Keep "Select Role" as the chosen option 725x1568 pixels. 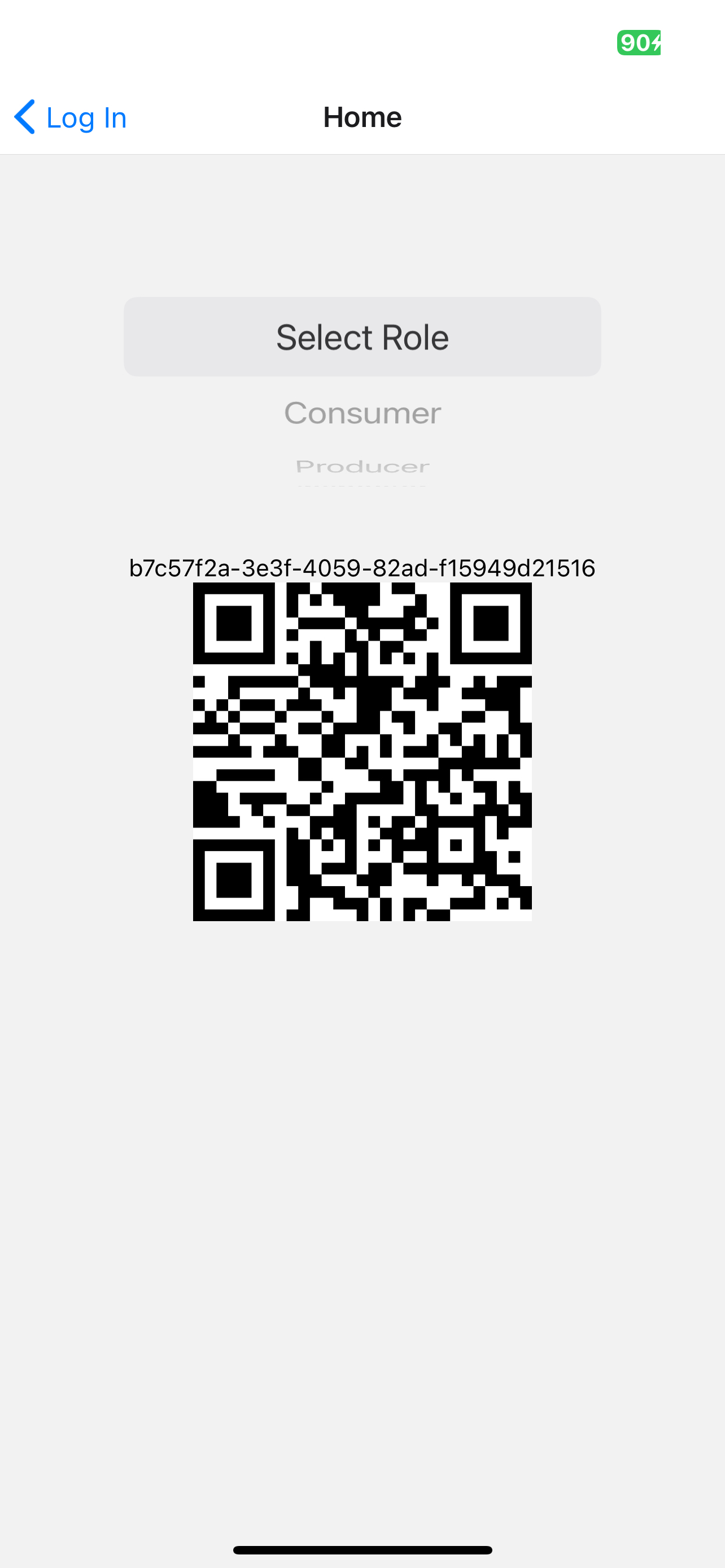point(362,336)
